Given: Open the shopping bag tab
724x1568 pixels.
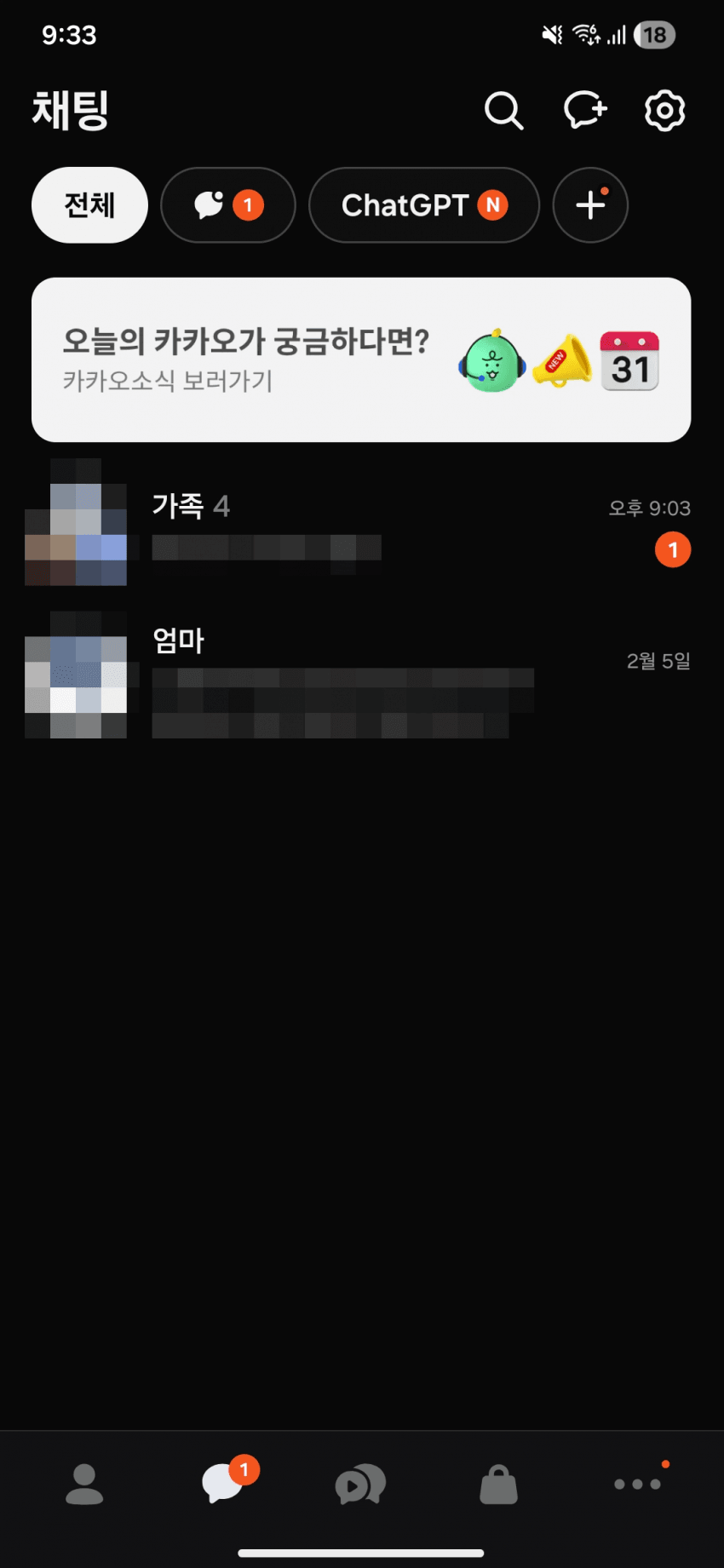Looking at the screenshot, I should pyautogui.click(x=499, y=1485).
